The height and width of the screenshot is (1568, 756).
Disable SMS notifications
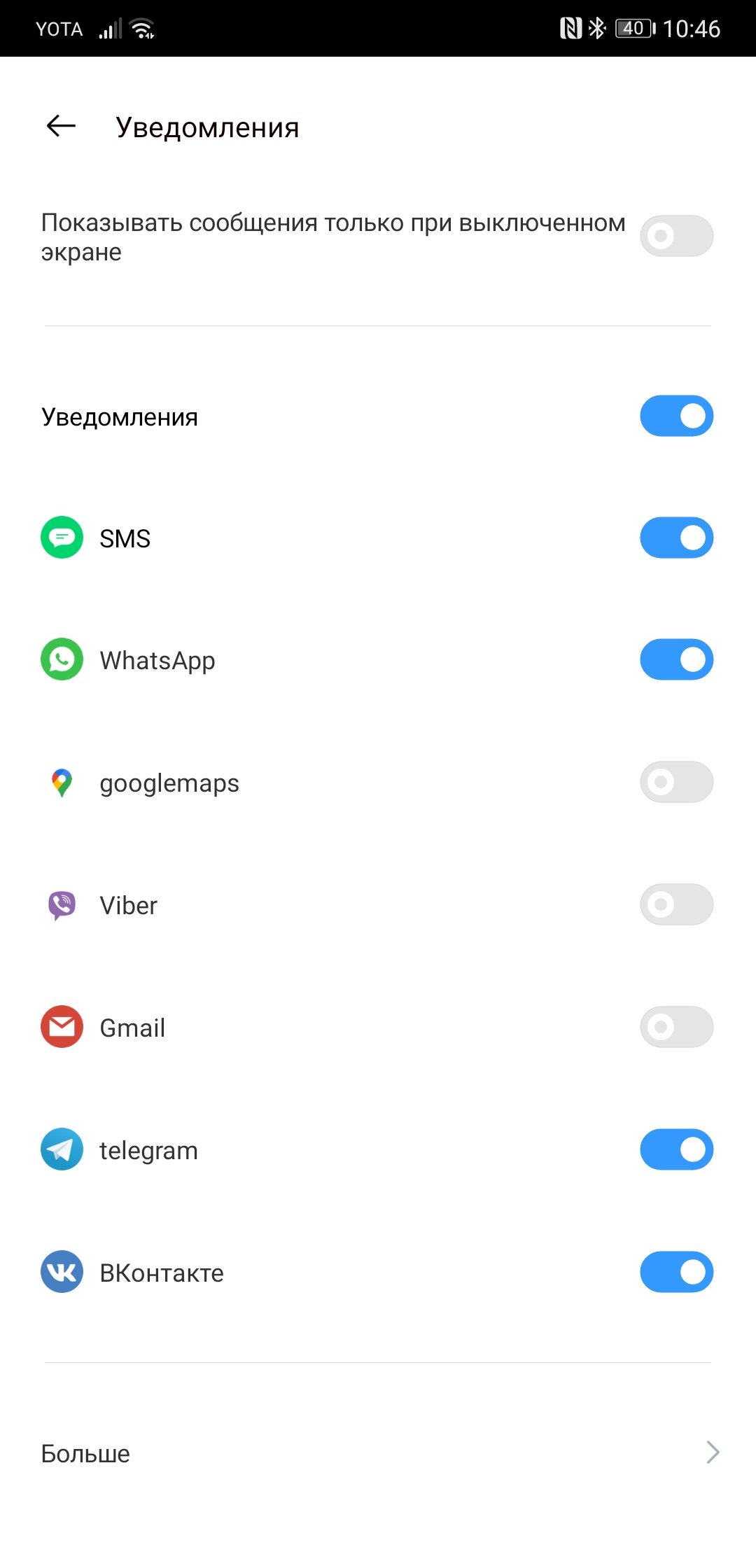point(676,538)
